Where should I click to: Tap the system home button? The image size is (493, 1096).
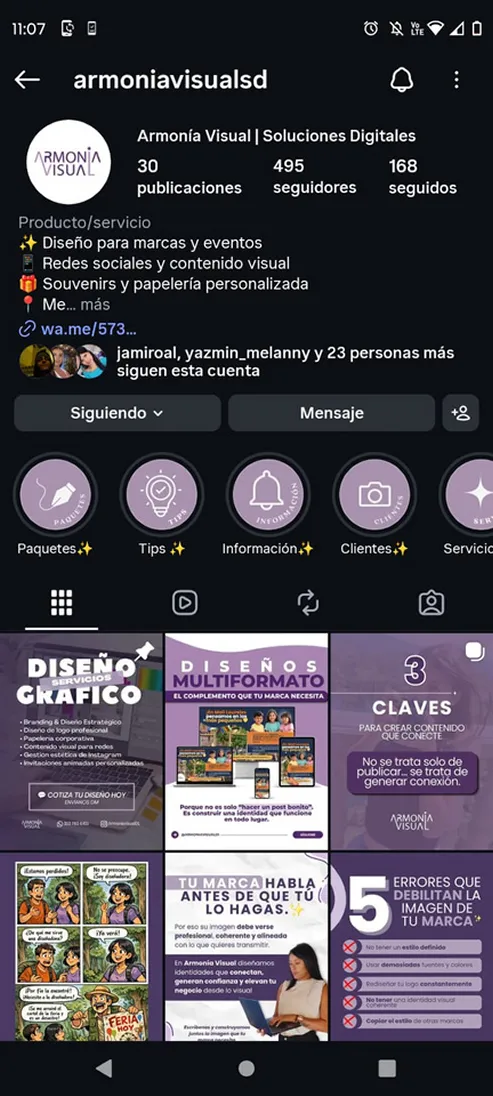pos(246,1067)
